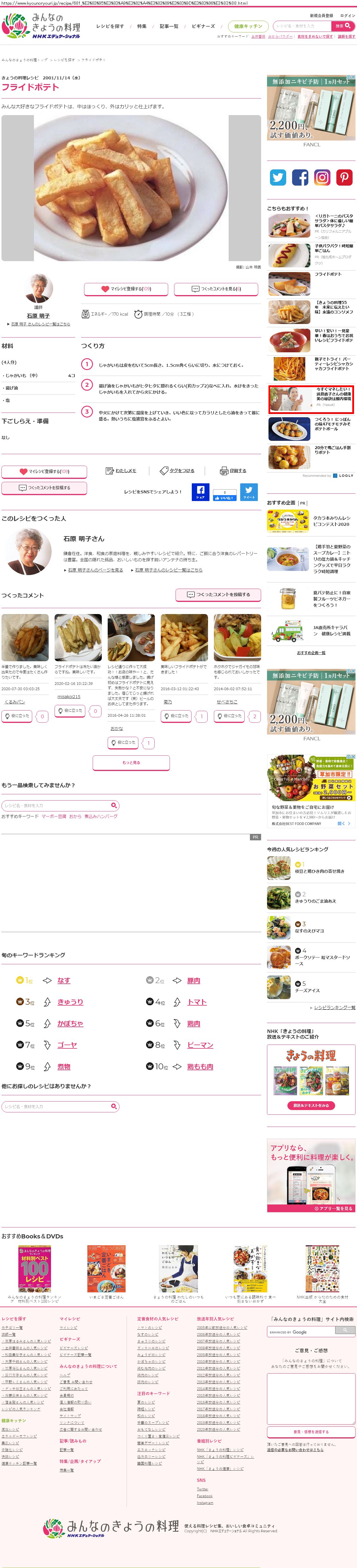Open 石原 明子さんのページを見る link
Image resolution: width=357 pixels, height=1568 pixels.
(x=95, y=570)
